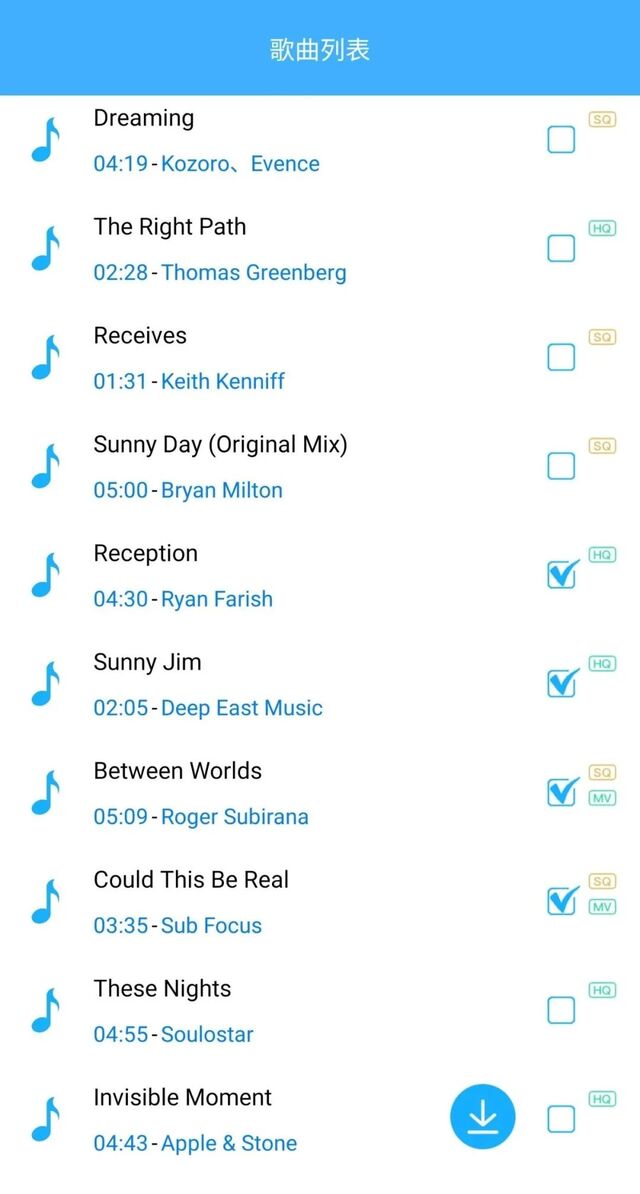
Task: Check the These Nights checkbox
Action: coord(561,1010)
